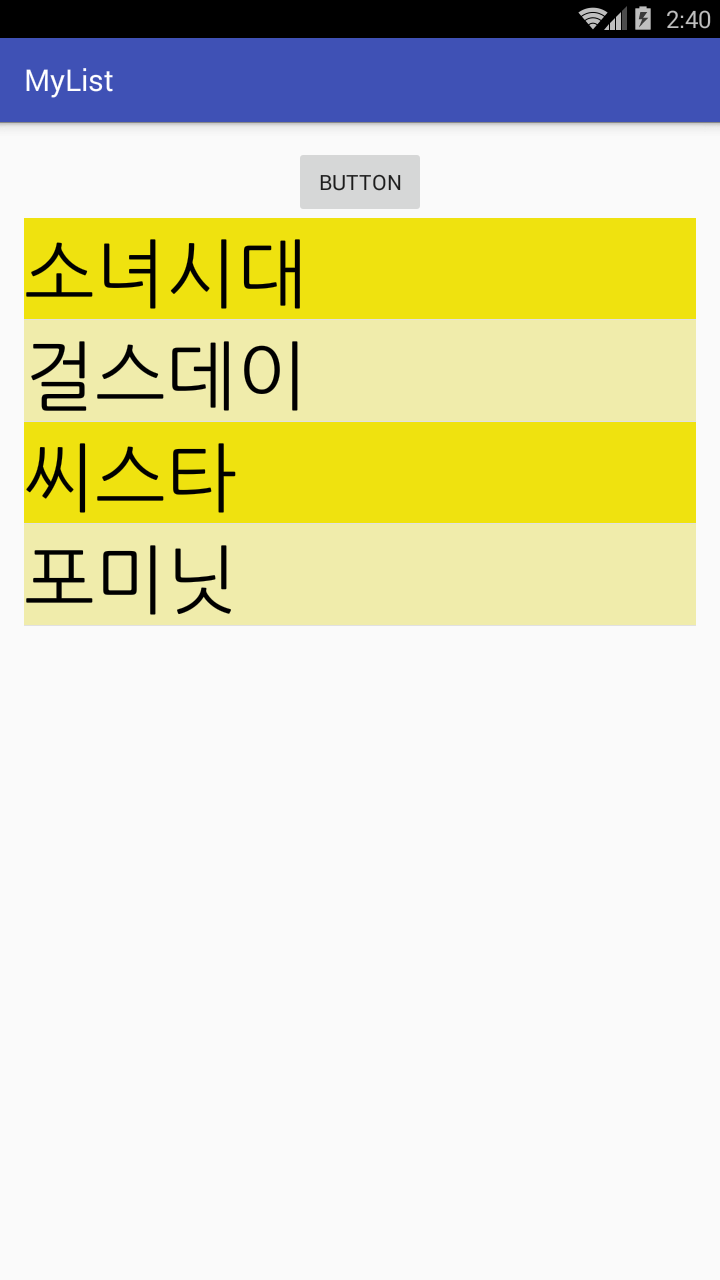Screen dimensions: 720x1280
Task: Choose 씨스타 from the list
Action: 360,473
